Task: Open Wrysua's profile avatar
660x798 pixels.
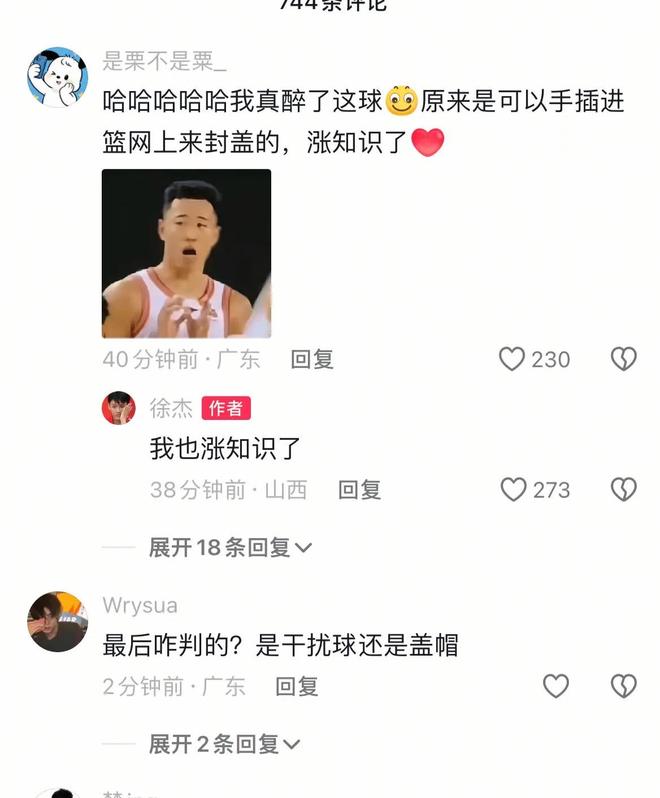Action: [x=57, y=622]
